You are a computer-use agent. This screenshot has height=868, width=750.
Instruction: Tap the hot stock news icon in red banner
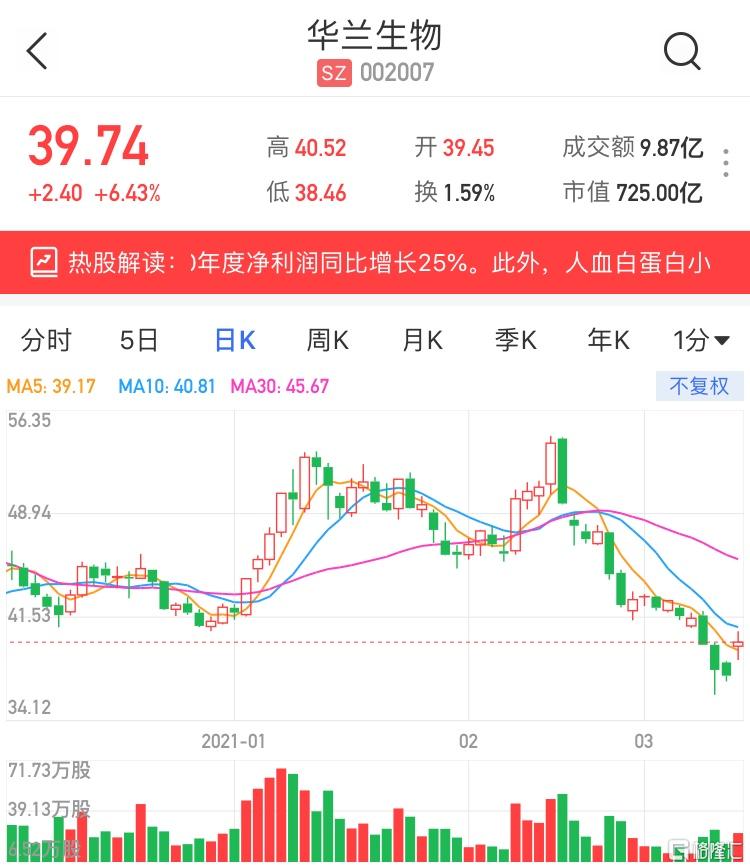[x=44, y=261]
